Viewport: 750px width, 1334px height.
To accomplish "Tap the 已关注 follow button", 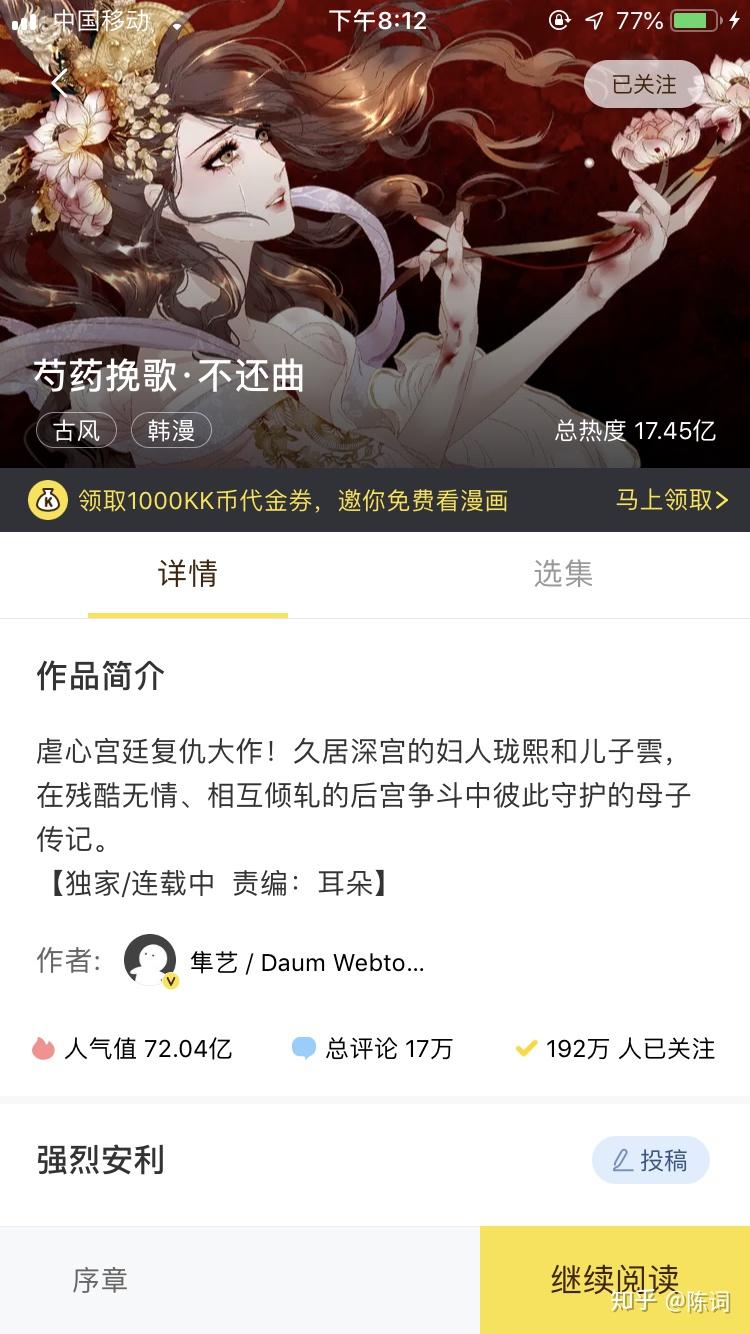I will pos(643,85).
